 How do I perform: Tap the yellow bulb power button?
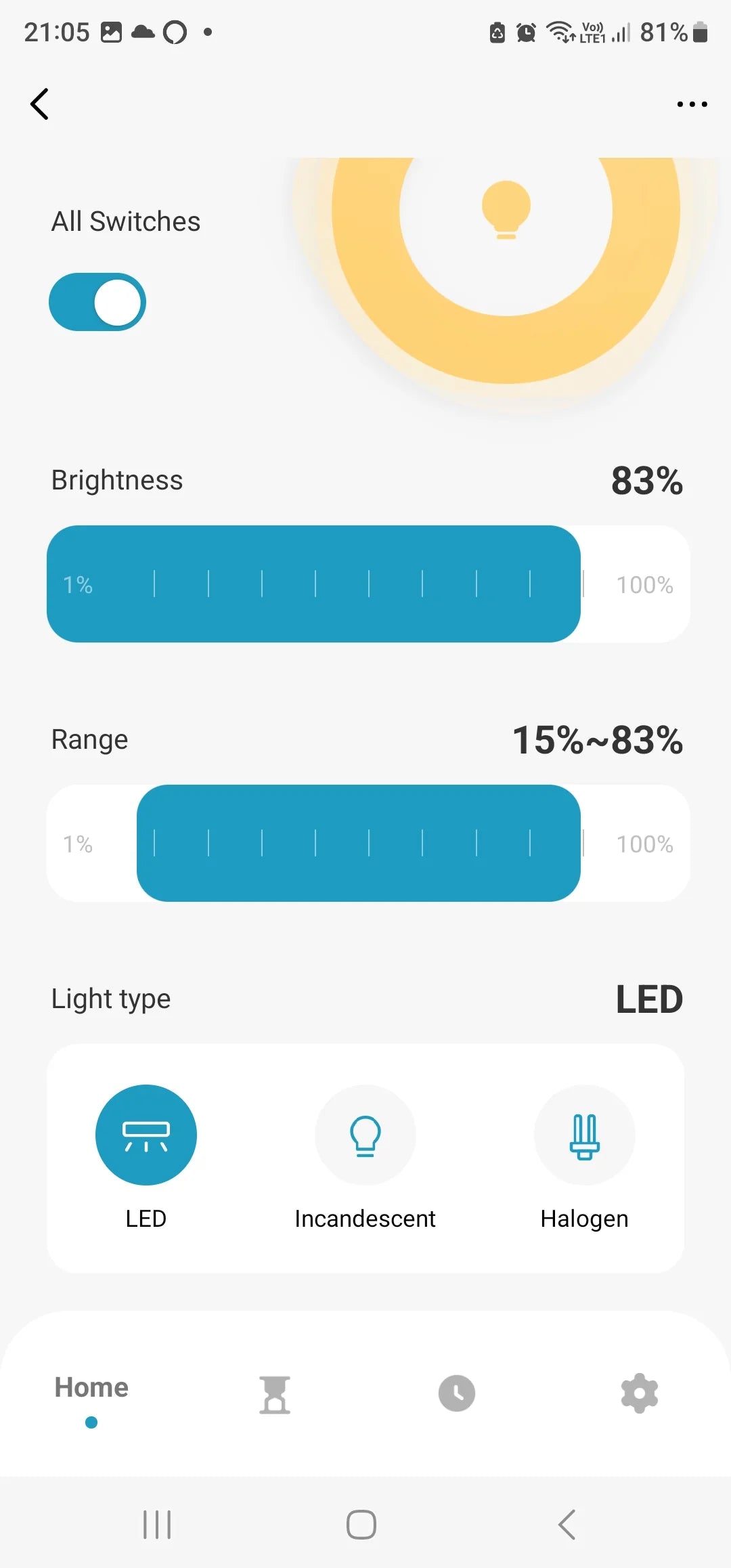click(x=506, y=210)
